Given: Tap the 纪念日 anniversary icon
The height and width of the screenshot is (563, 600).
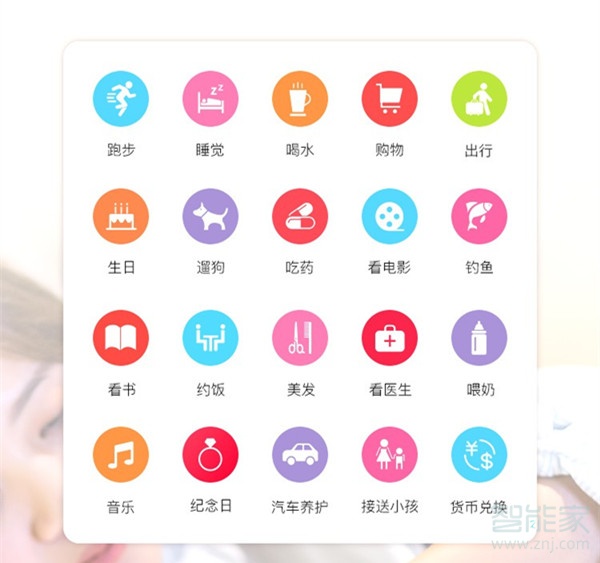Looking at the screenshot, I should (210, 455).
